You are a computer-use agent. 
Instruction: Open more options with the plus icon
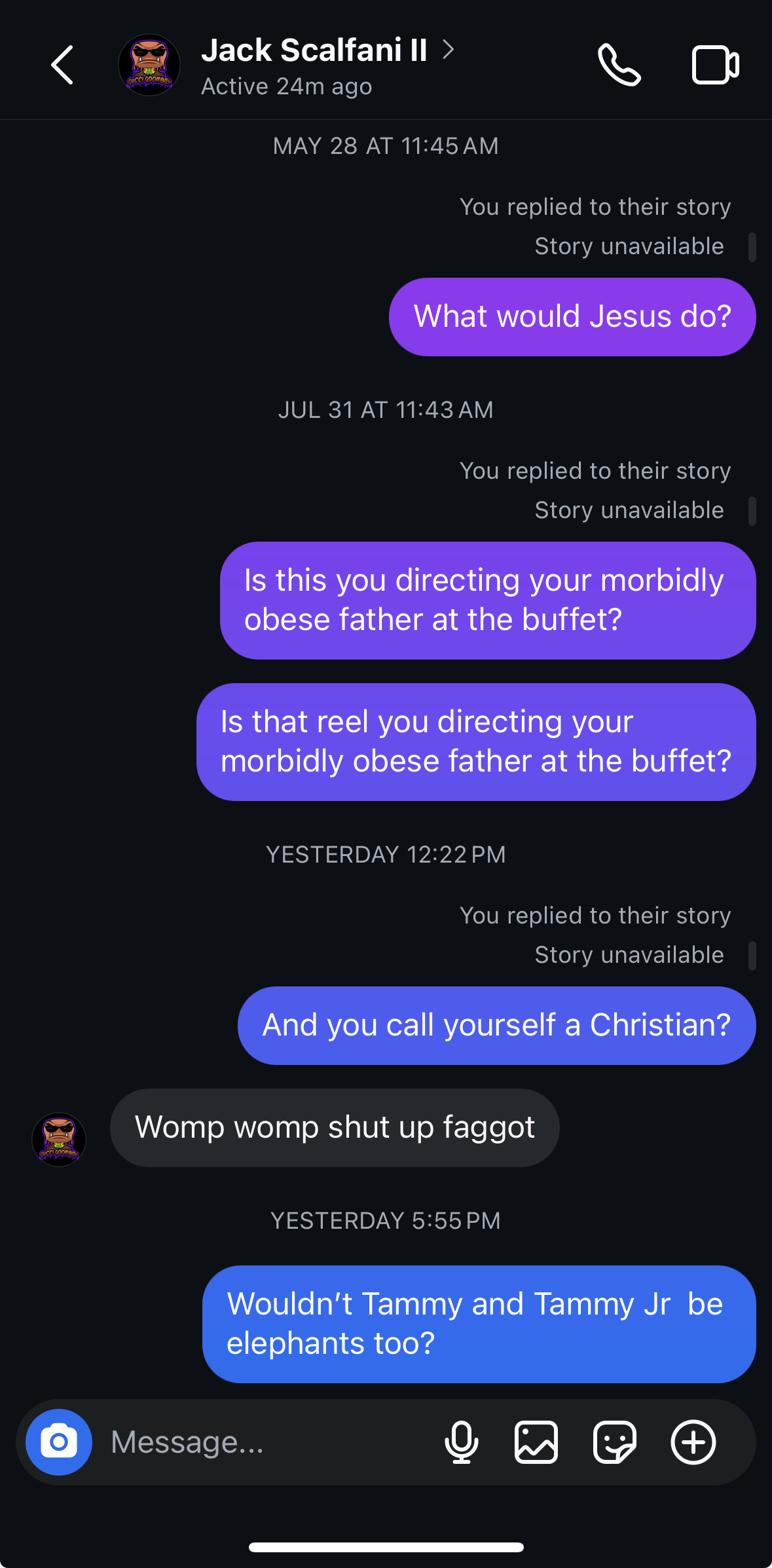click(693, 1442)
